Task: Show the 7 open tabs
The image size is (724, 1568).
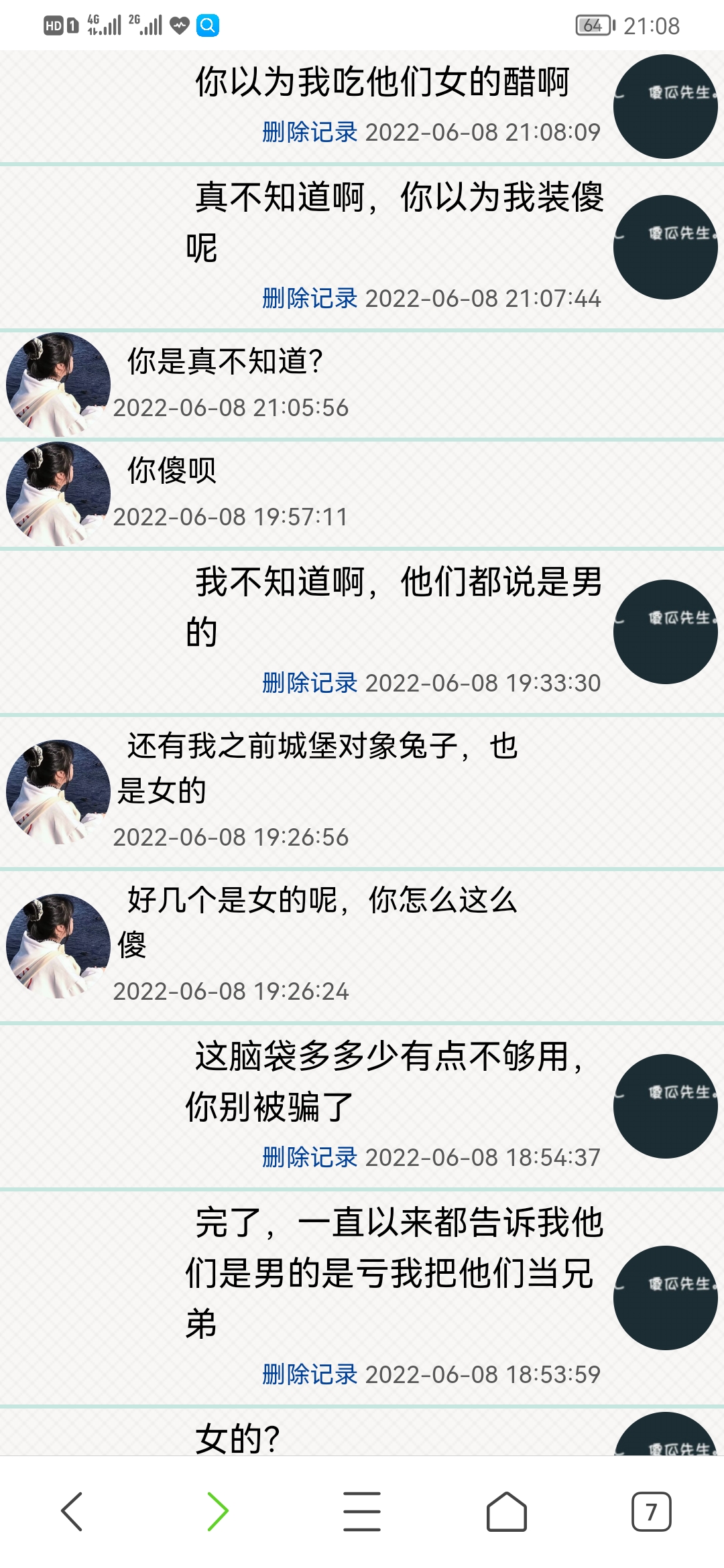Action: [x=651, y=1512]
